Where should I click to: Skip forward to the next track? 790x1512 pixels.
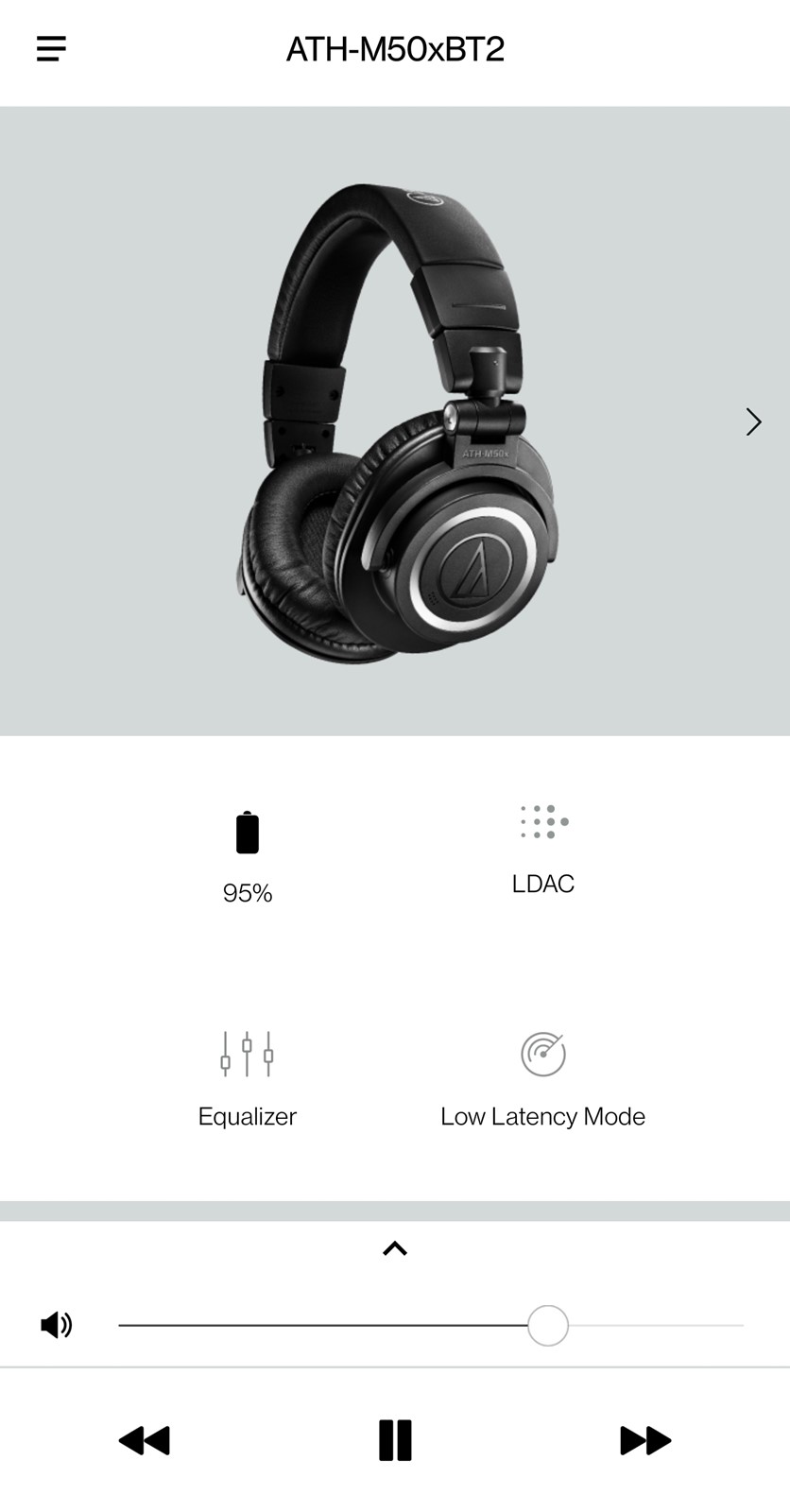pyautogui.click(x=645, y=1440)
